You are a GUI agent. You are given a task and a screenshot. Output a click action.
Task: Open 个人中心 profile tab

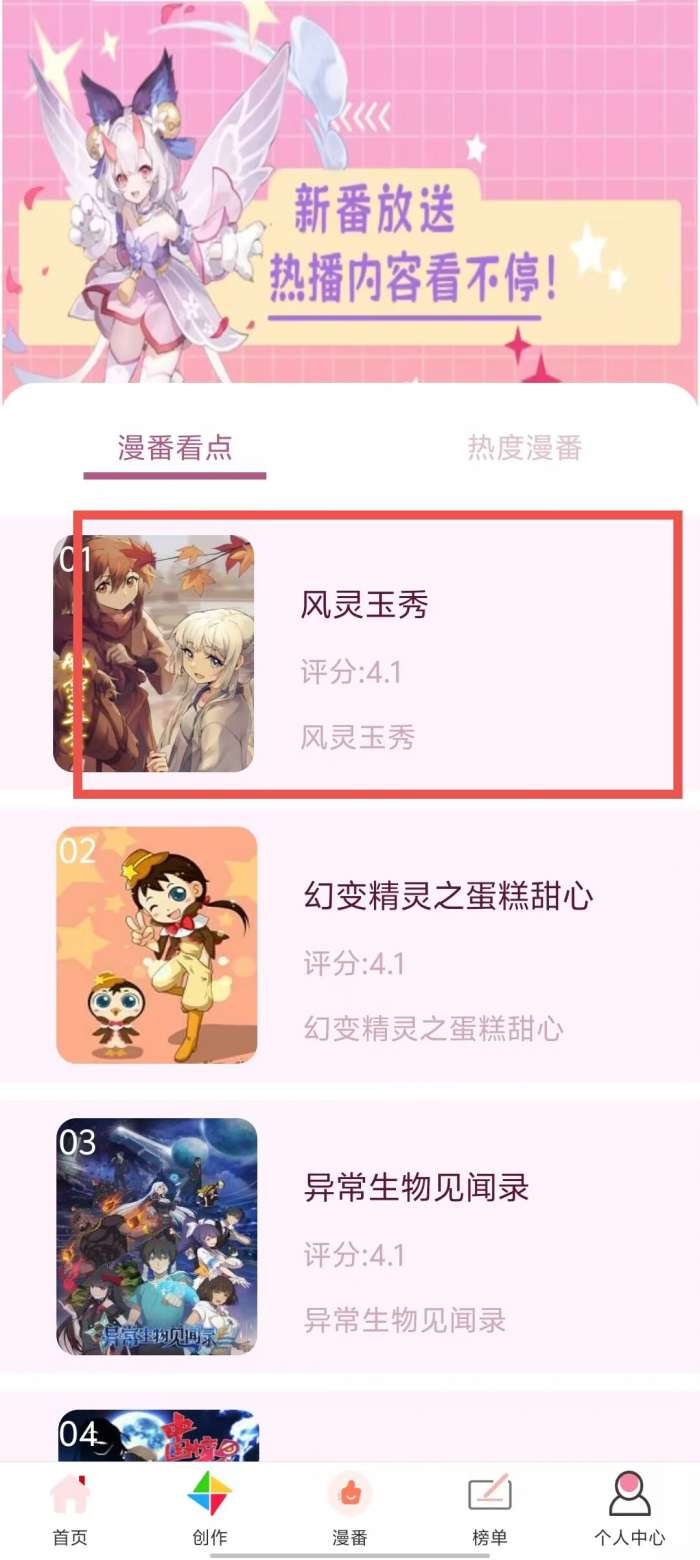[630, 1510]
